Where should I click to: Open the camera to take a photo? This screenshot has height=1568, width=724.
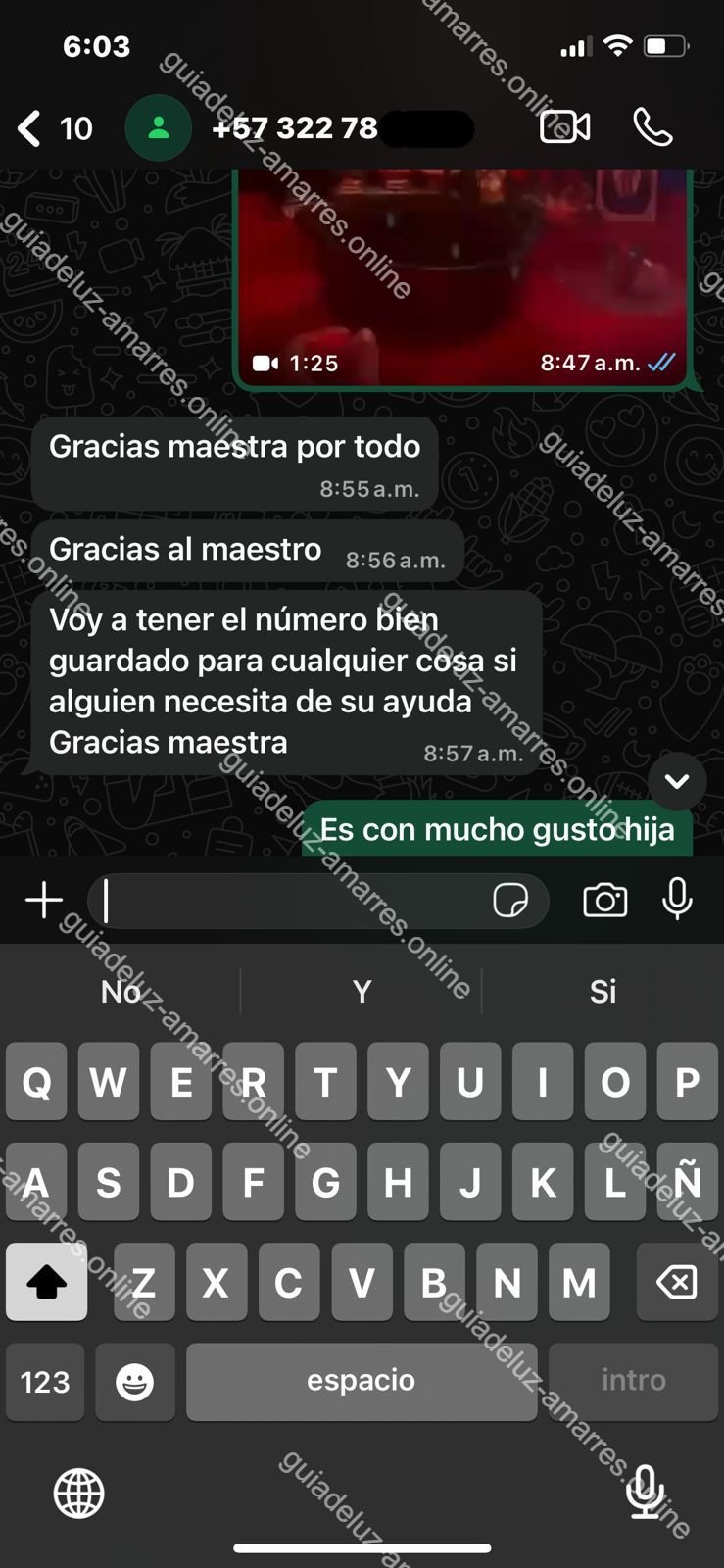click(604, 901)
